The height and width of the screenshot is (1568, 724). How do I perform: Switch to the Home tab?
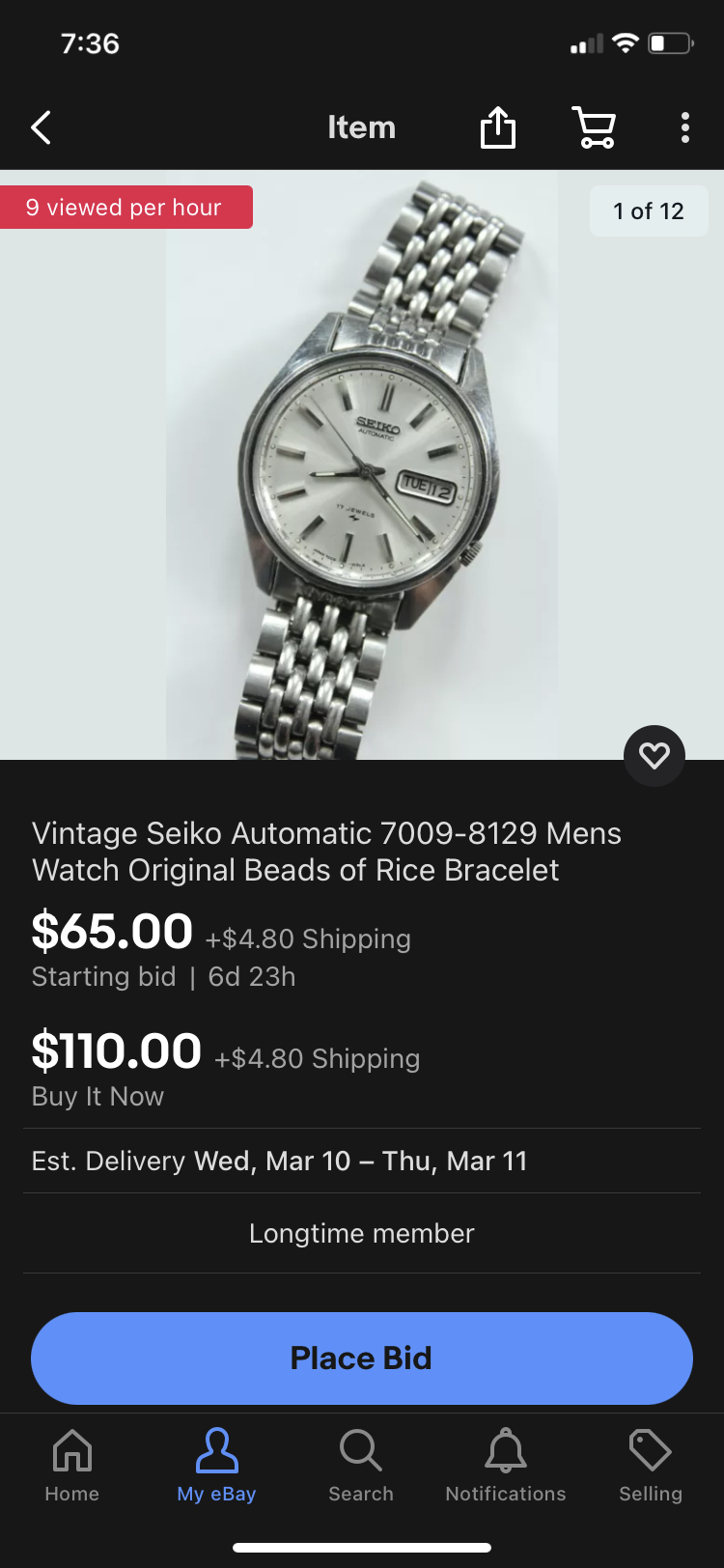pos(72,1466)
